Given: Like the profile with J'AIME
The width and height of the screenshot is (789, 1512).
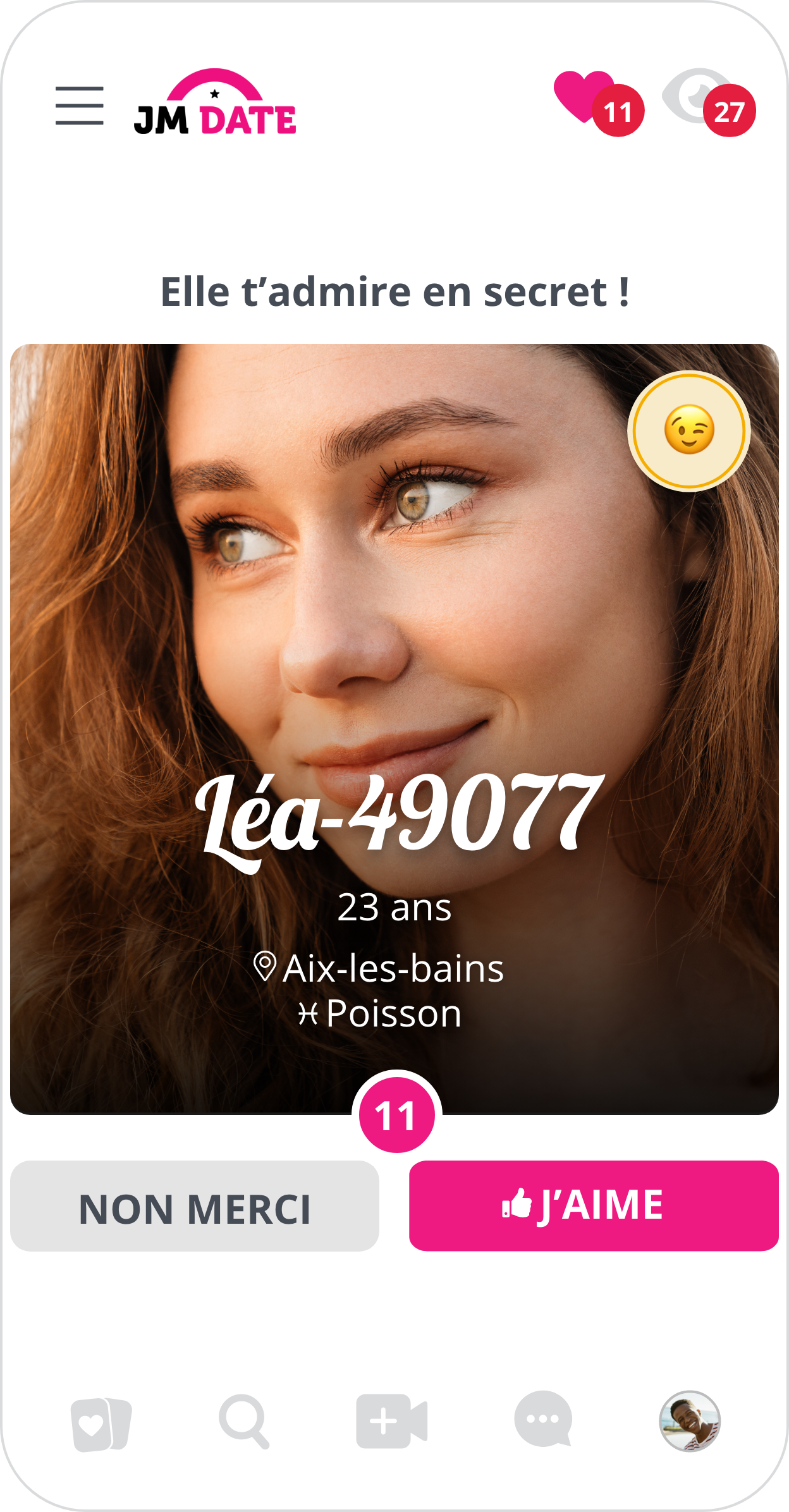Looking at the screenshot, I should click(x=594, y=1205).
